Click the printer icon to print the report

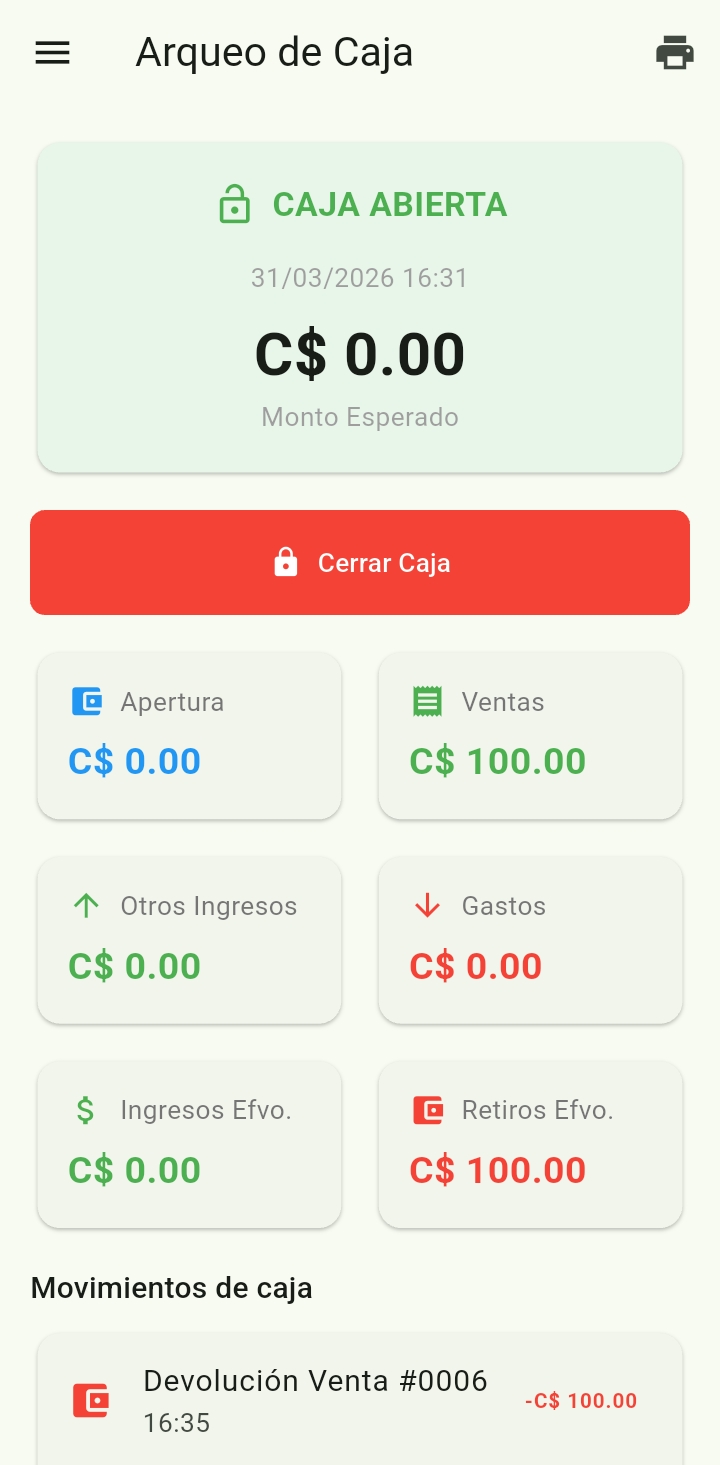(674, 53)
